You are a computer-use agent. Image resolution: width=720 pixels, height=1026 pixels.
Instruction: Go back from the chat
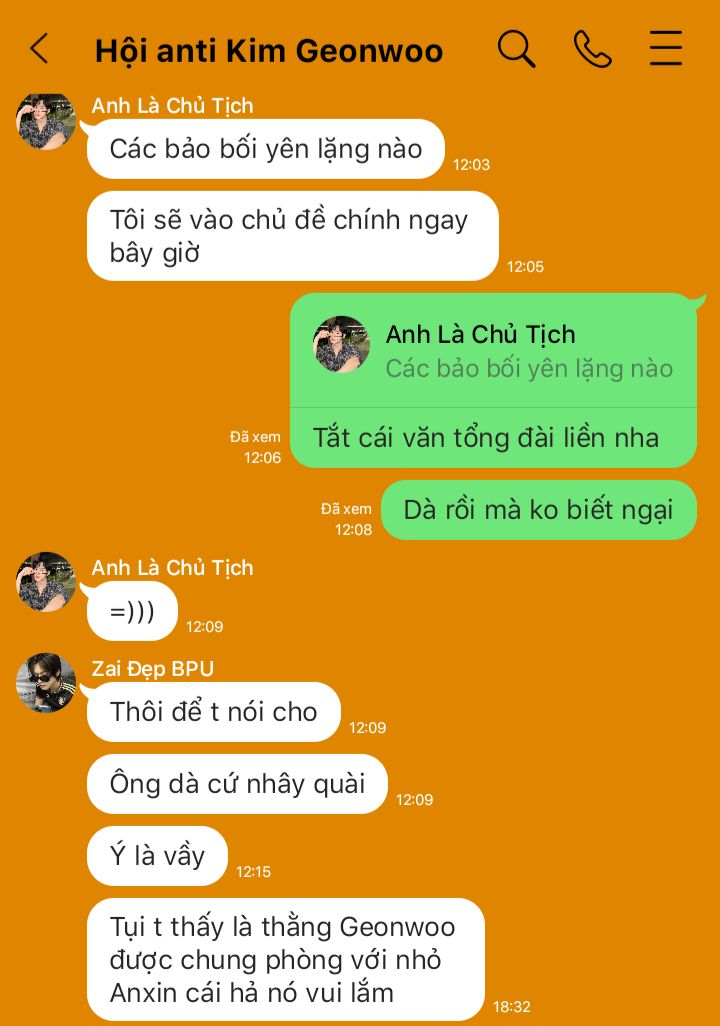[x=39, y=49]
